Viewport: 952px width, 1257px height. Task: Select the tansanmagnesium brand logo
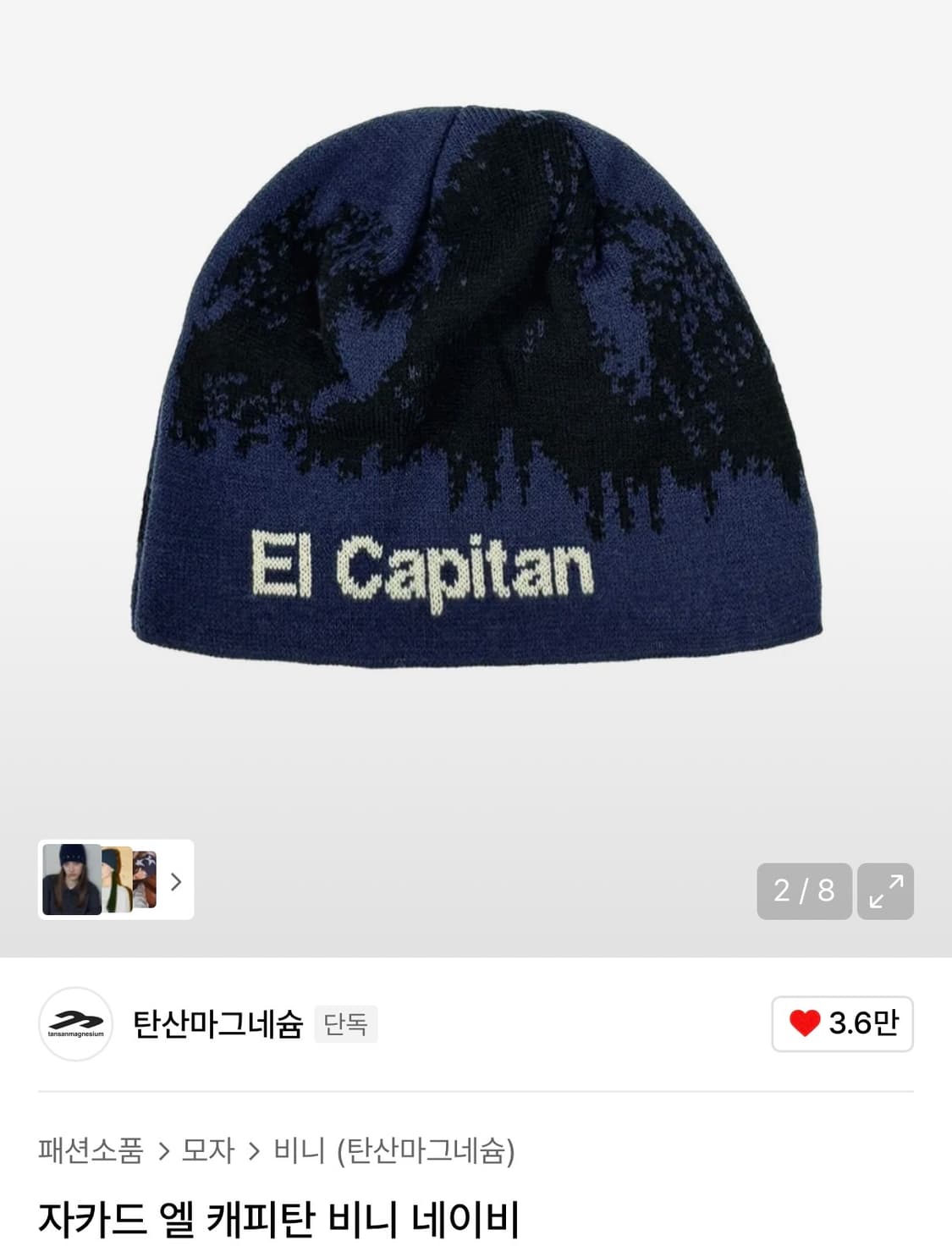(x=74, y=1023)
